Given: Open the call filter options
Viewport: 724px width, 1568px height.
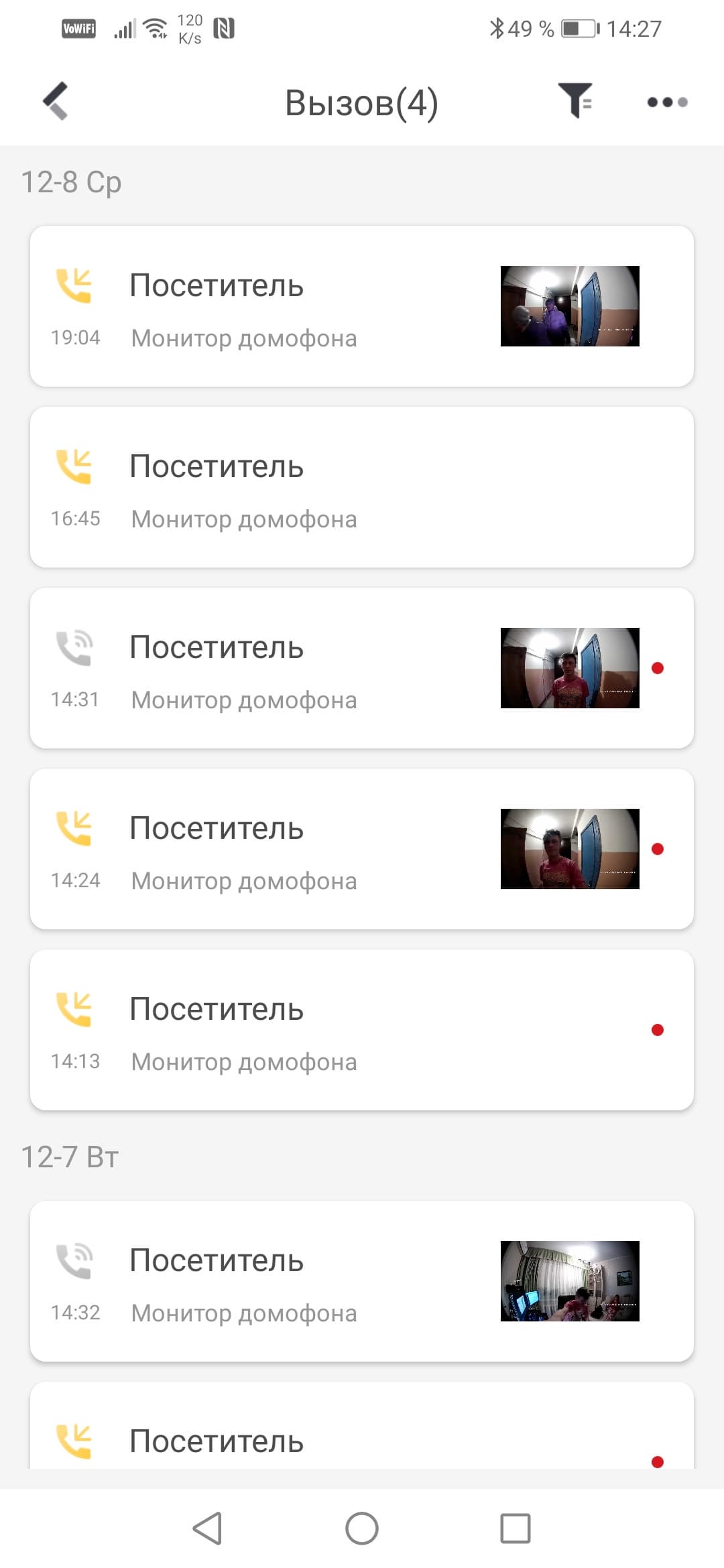Looking at the screenshot, I should point(575,101).
